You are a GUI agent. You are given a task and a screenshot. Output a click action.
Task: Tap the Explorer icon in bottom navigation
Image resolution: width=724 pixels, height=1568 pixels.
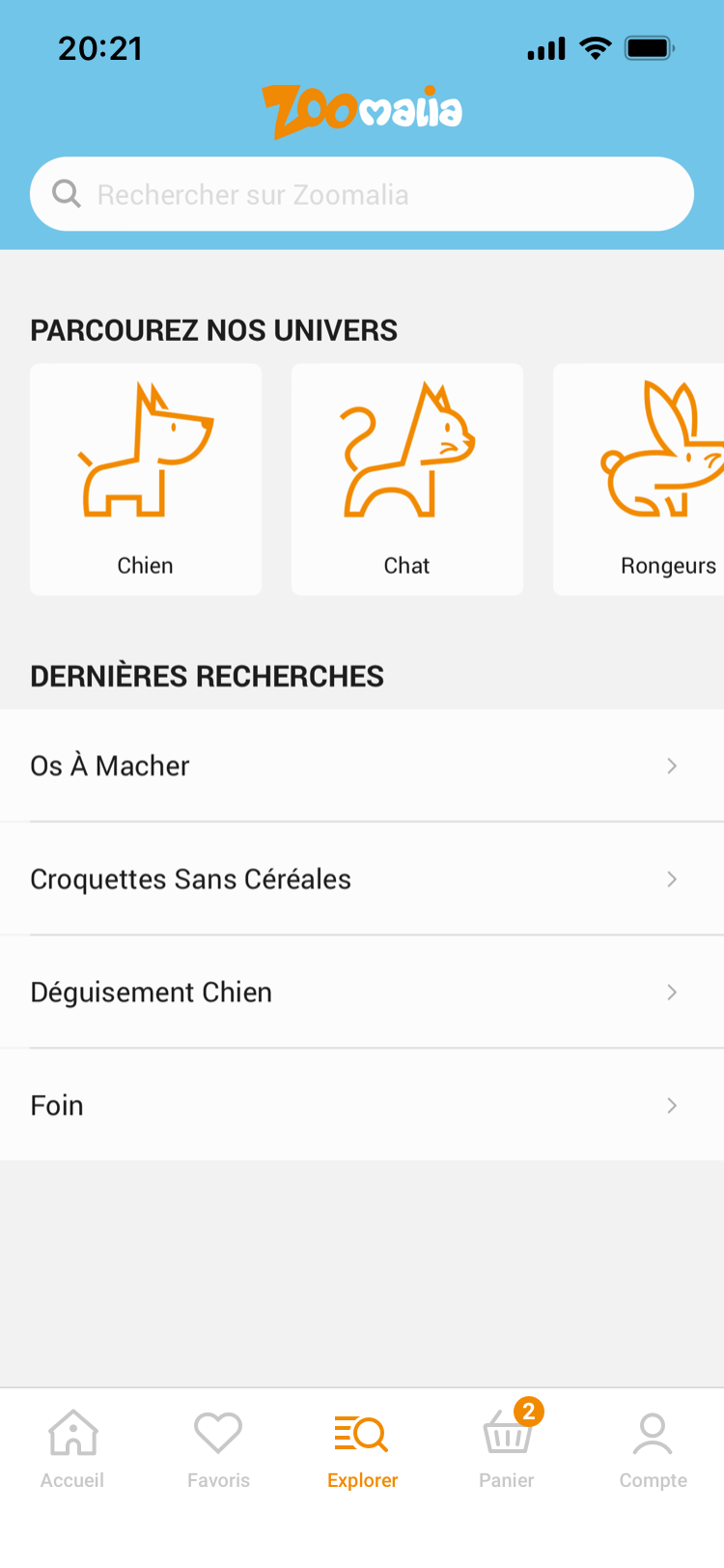click(x=361, y=1436)
